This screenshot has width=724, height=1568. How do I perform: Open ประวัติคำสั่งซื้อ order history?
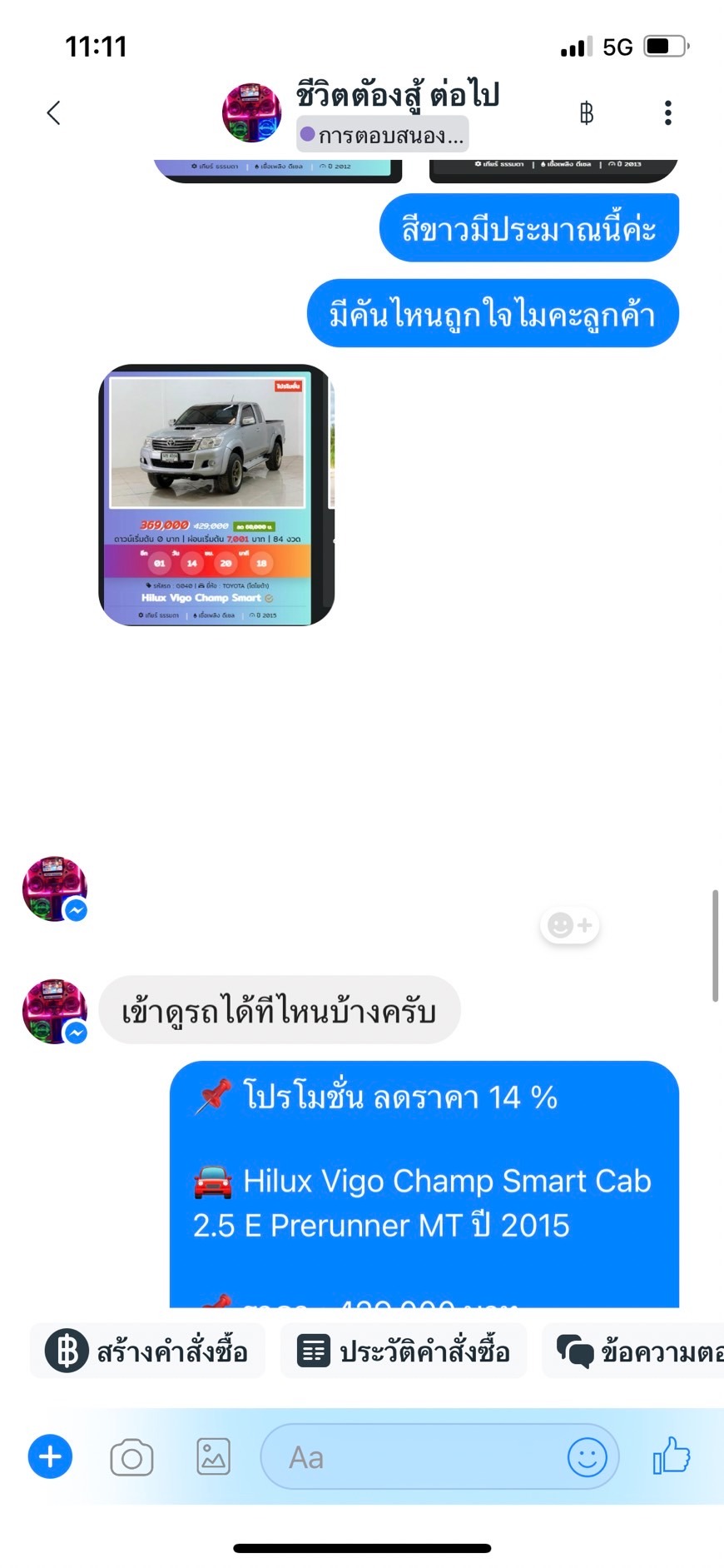click(x=404, y=1351)
